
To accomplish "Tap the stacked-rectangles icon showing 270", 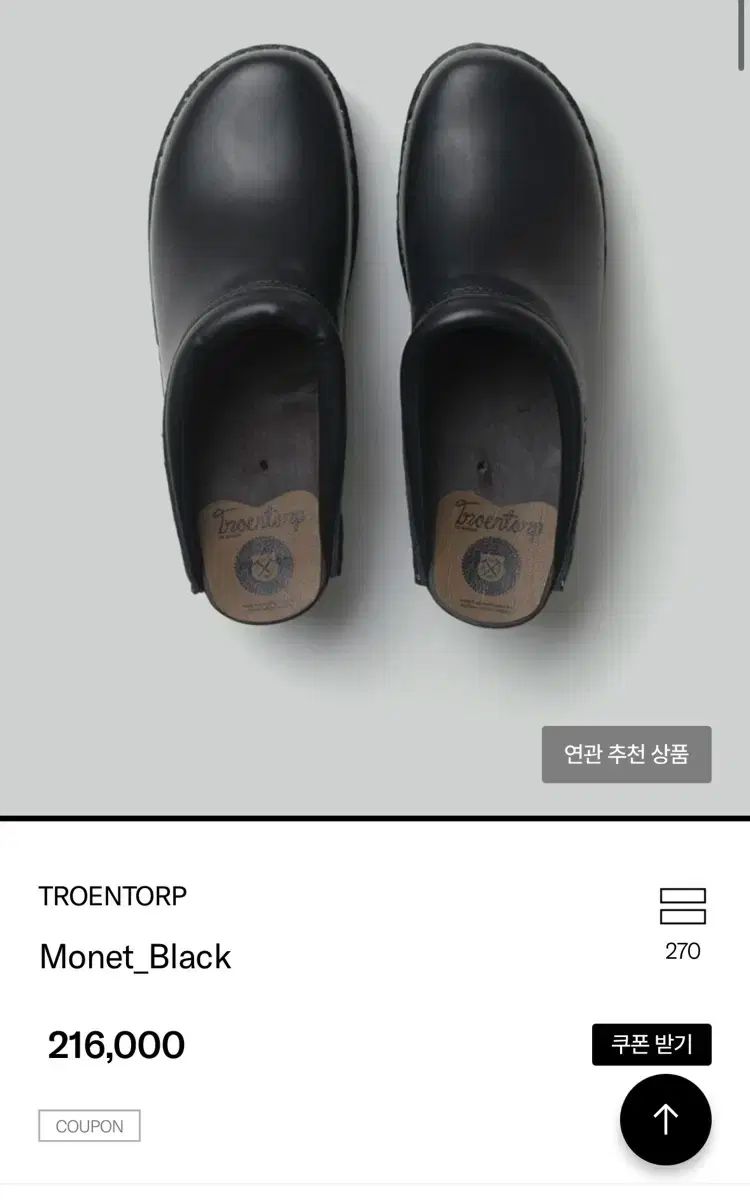I will 683,906.
